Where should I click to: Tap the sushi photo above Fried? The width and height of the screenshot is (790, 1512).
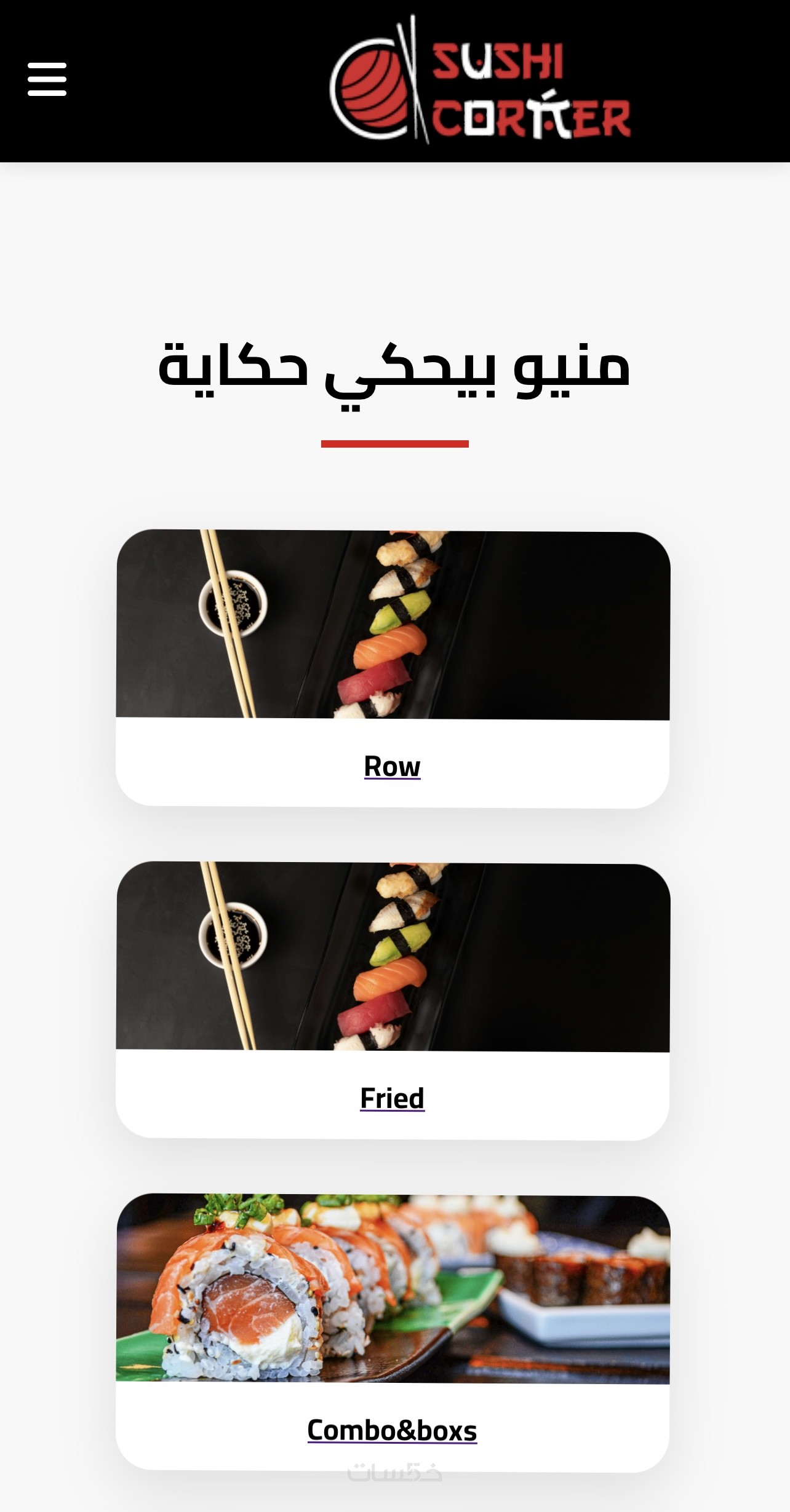393,957
